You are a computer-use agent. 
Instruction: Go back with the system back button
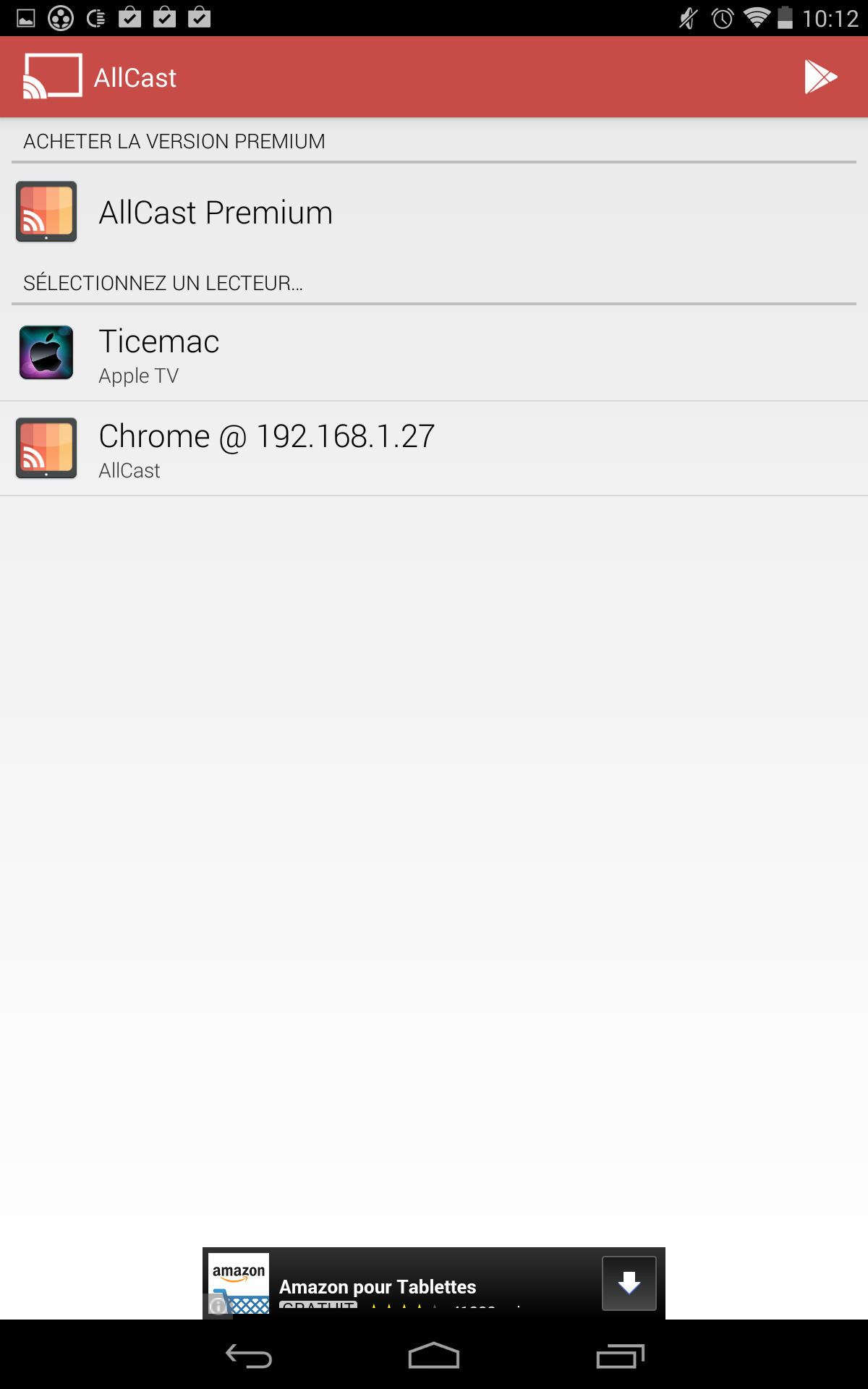click(x=248, y=1355)
